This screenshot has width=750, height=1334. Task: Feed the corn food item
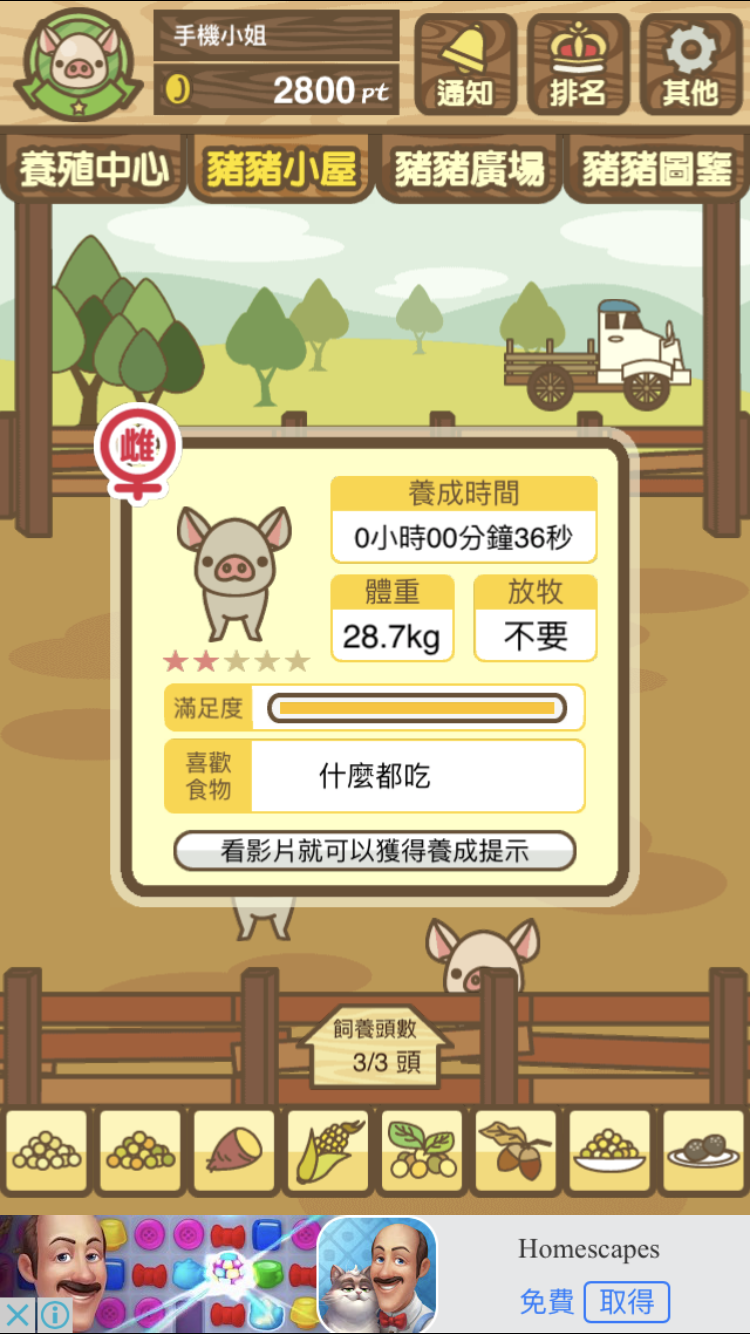(328, 1150)
